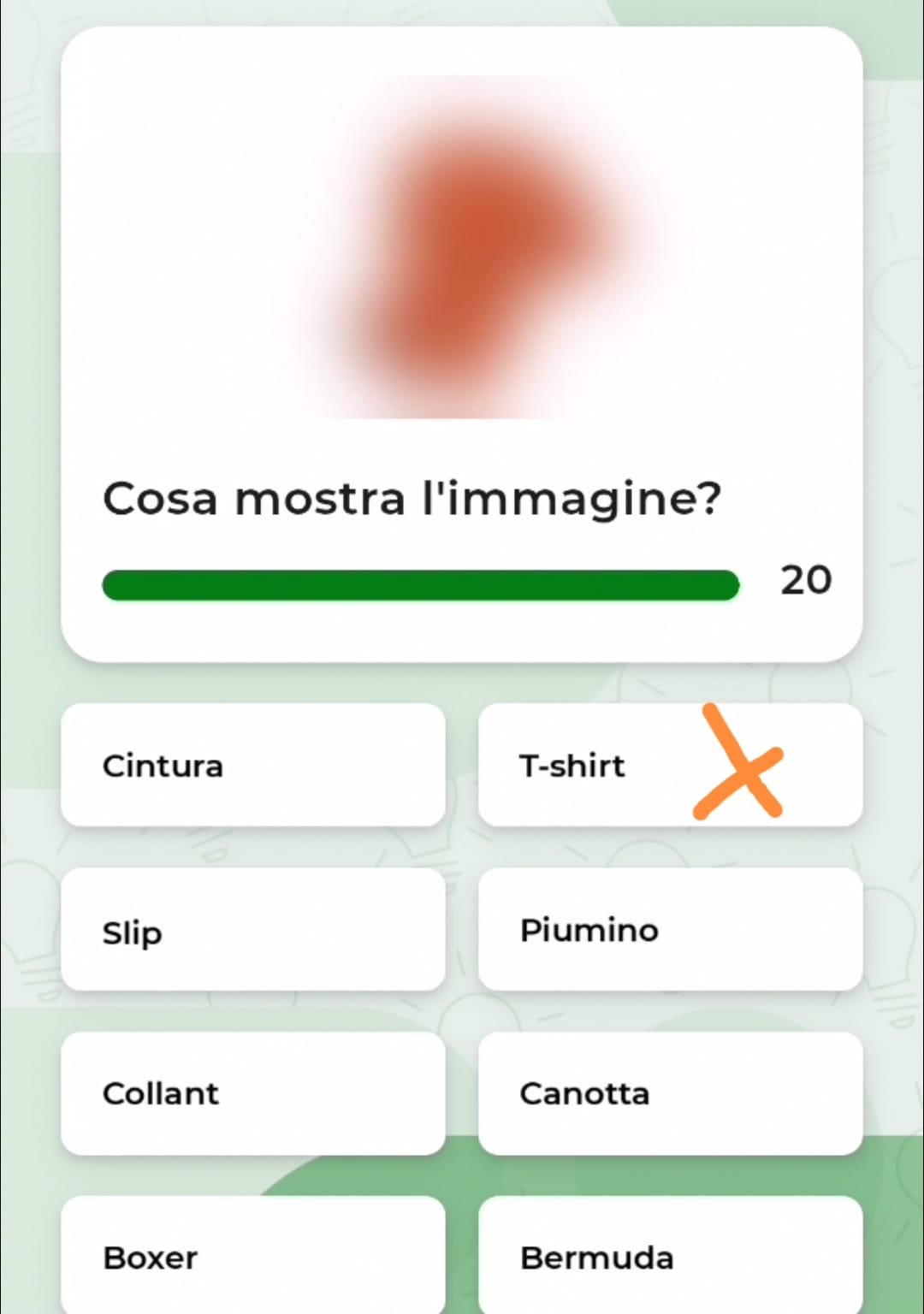Image resolution: width=924 pixels, height=1314 pixels.
Task: Guess Bermuda for the image
Action: point(670,1256)
